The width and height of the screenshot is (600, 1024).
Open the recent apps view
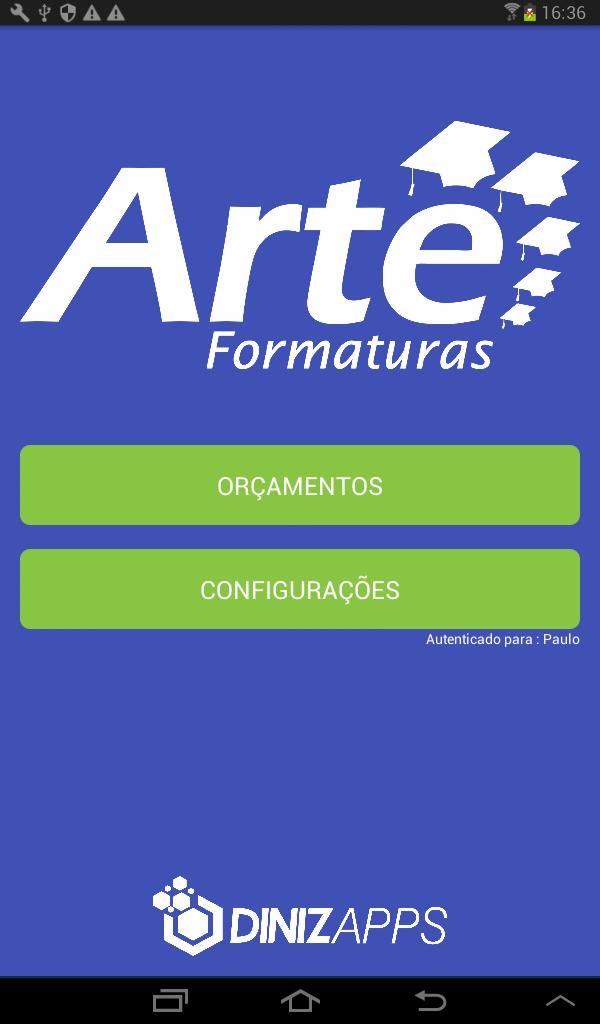(170, 1000)
